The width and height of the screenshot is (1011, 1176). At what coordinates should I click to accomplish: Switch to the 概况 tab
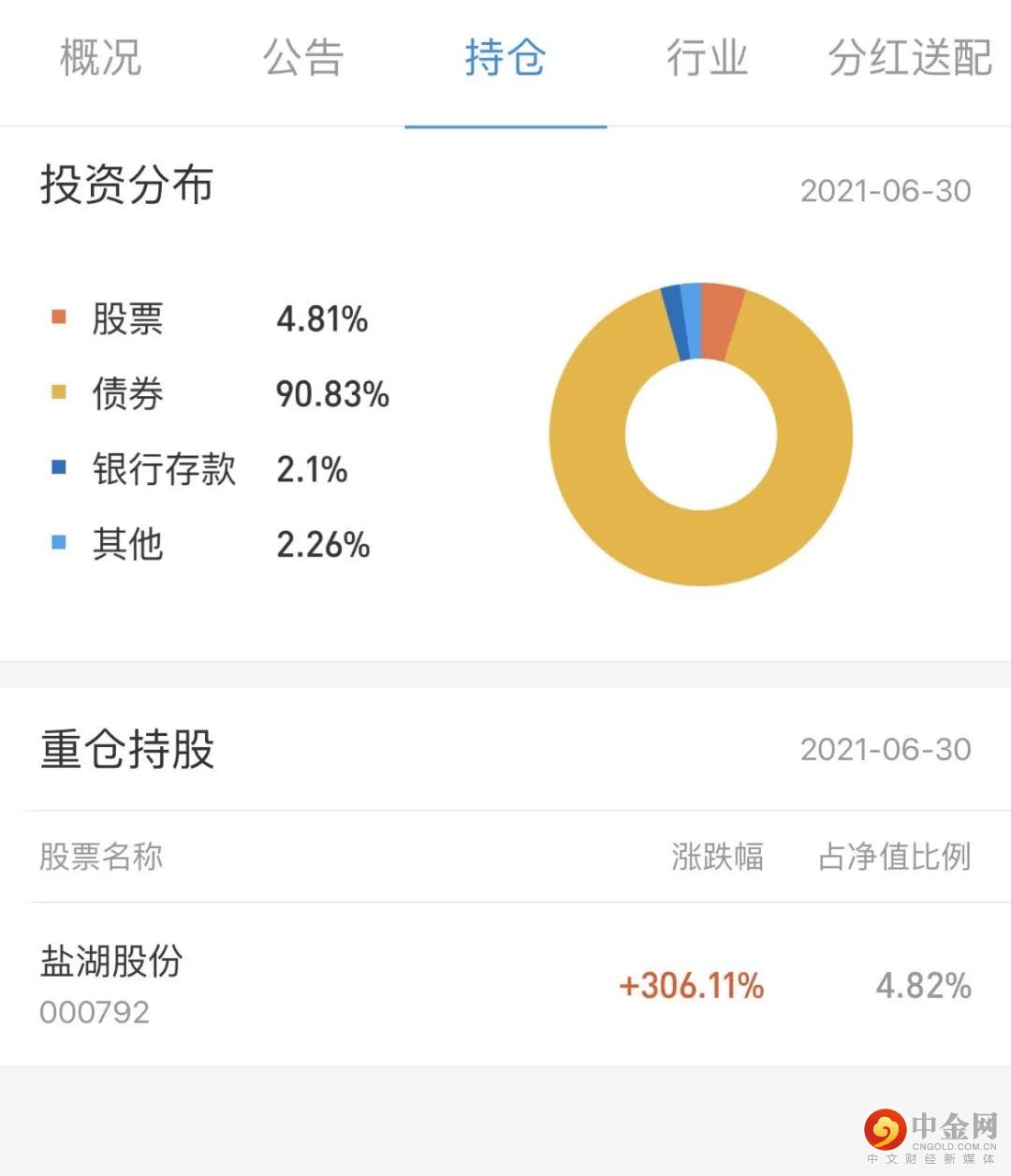coord(101,58)
